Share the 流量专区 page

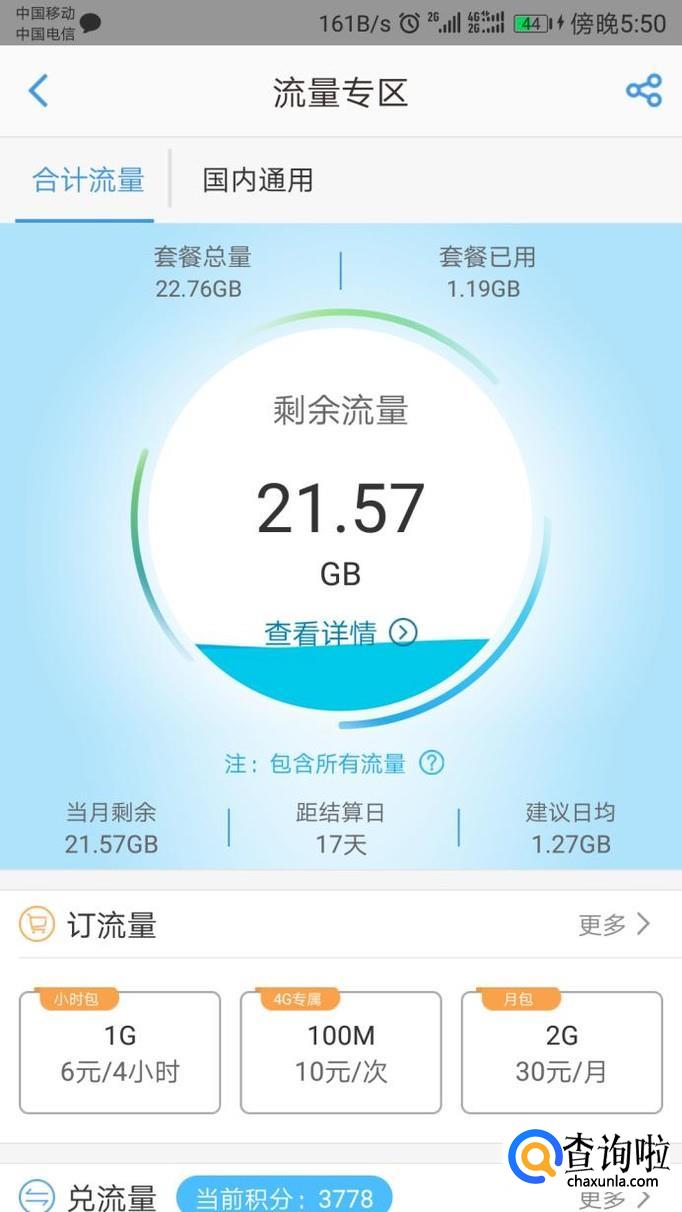[644, 90]
